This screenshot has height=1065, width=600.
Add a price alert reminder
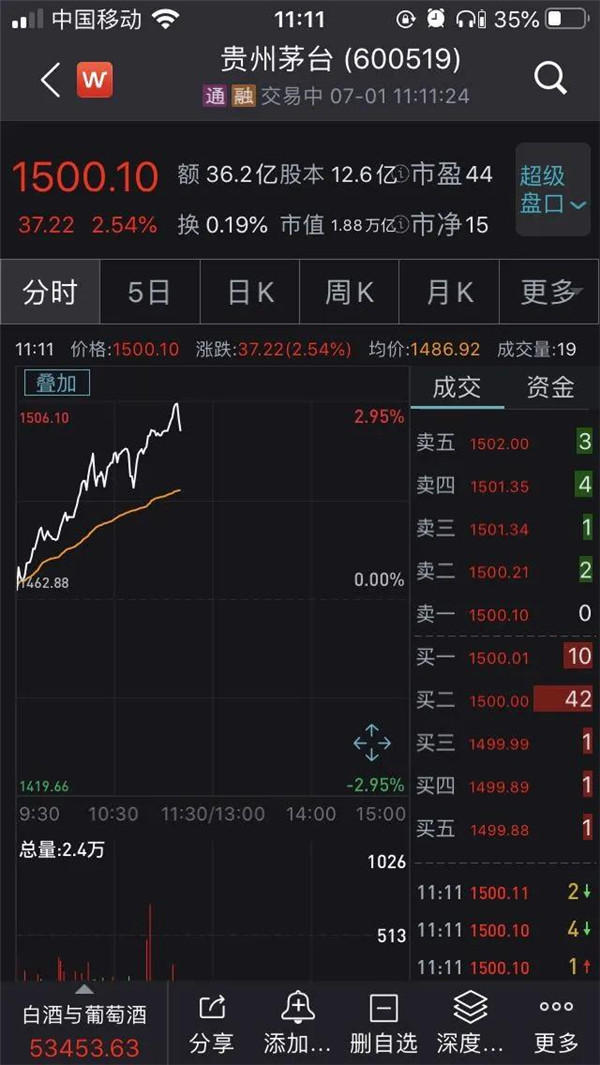tap(297, 1022)
